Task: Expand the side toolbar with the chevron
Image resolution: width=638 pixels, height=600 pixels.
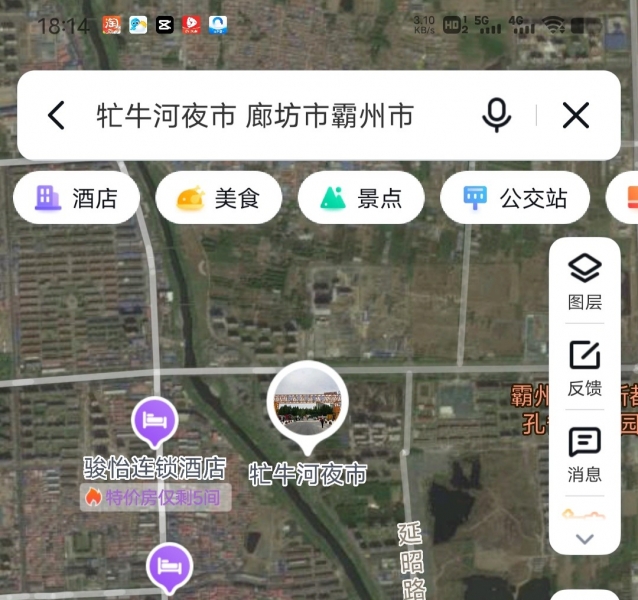Action: point(585,538)
